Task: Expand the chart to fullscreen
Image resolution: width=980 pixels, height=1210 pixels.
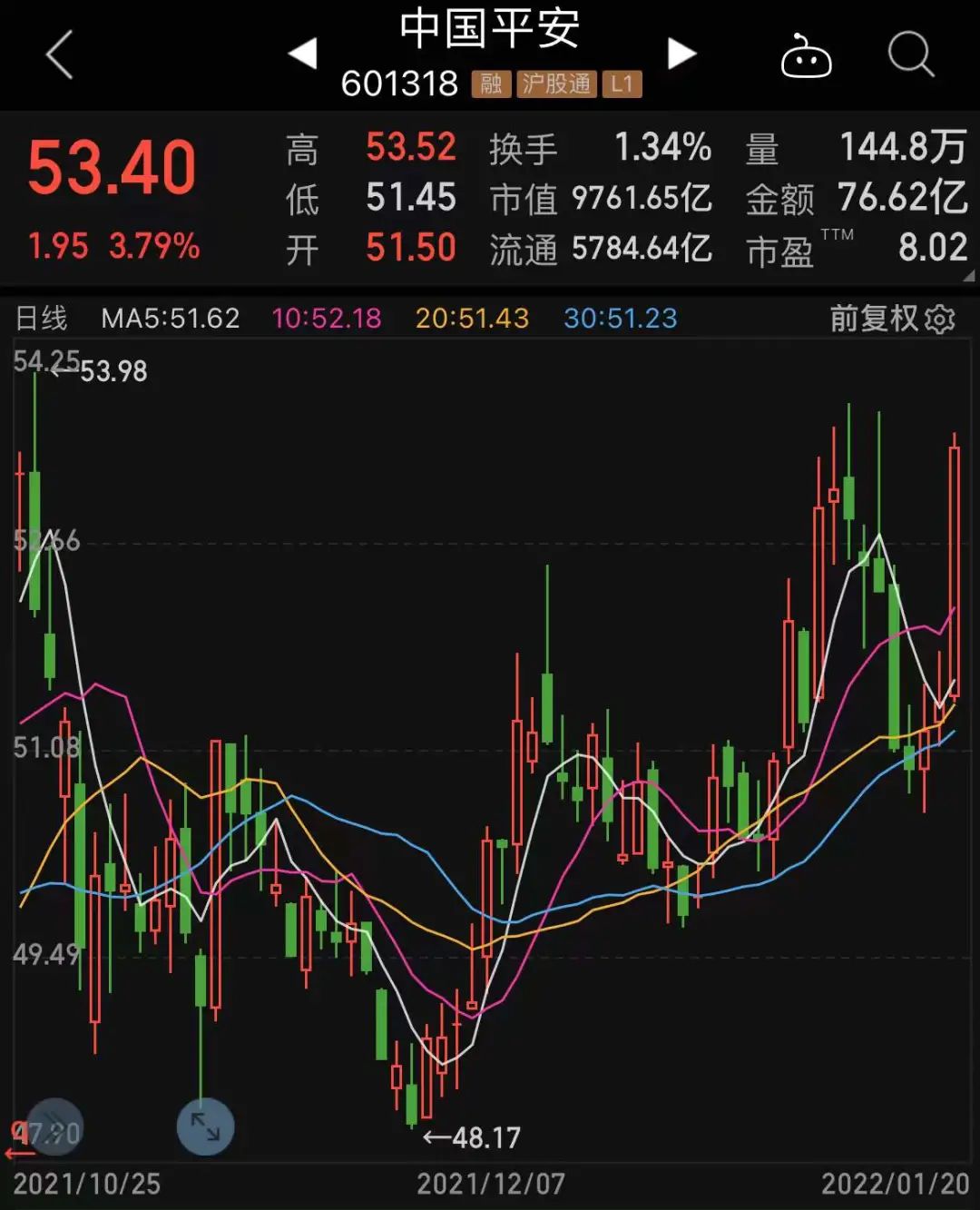Action: [x=205, y=1126]
